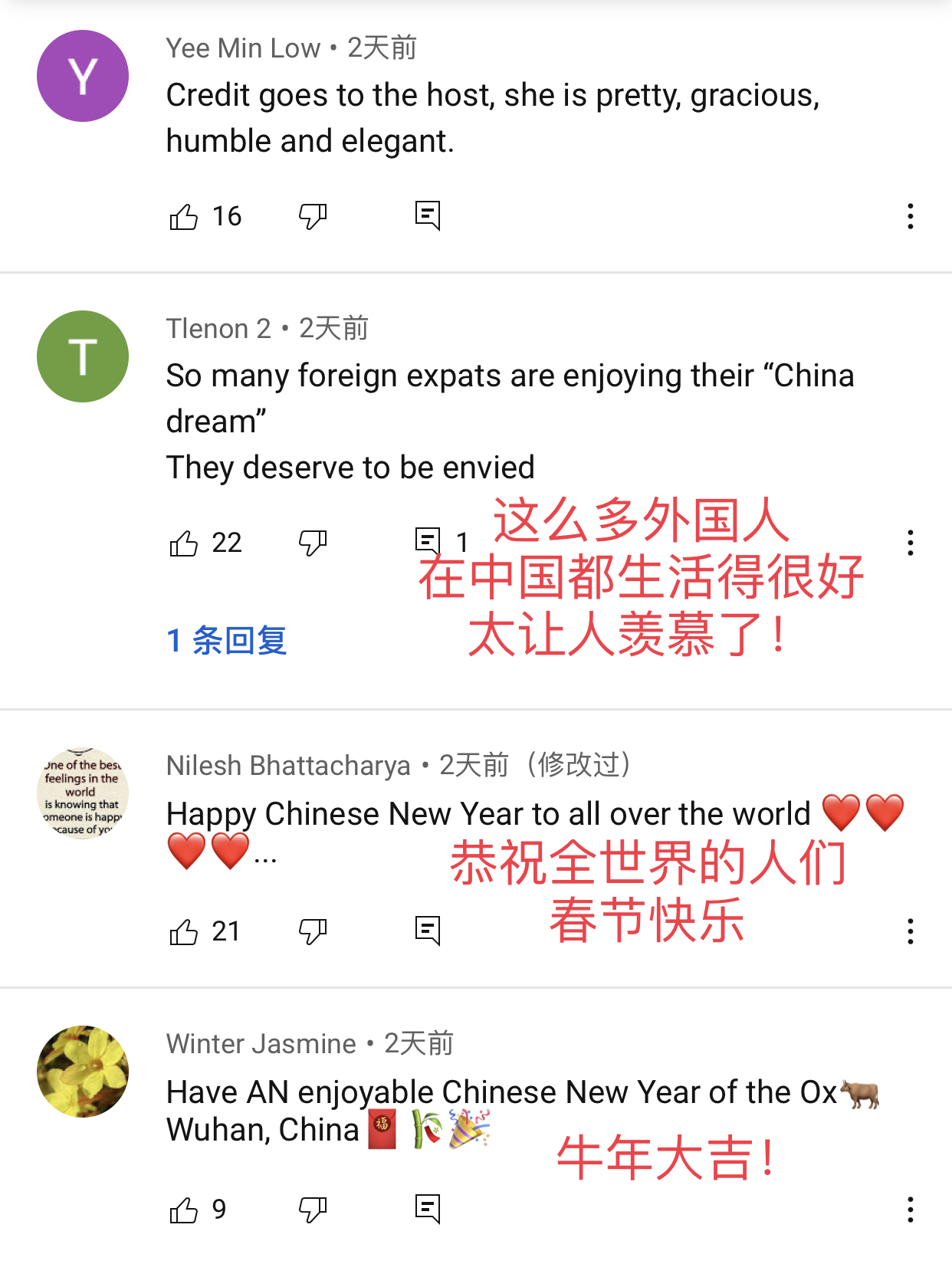Open overflow menu on Yee Min Low's comment

point(910,217)
